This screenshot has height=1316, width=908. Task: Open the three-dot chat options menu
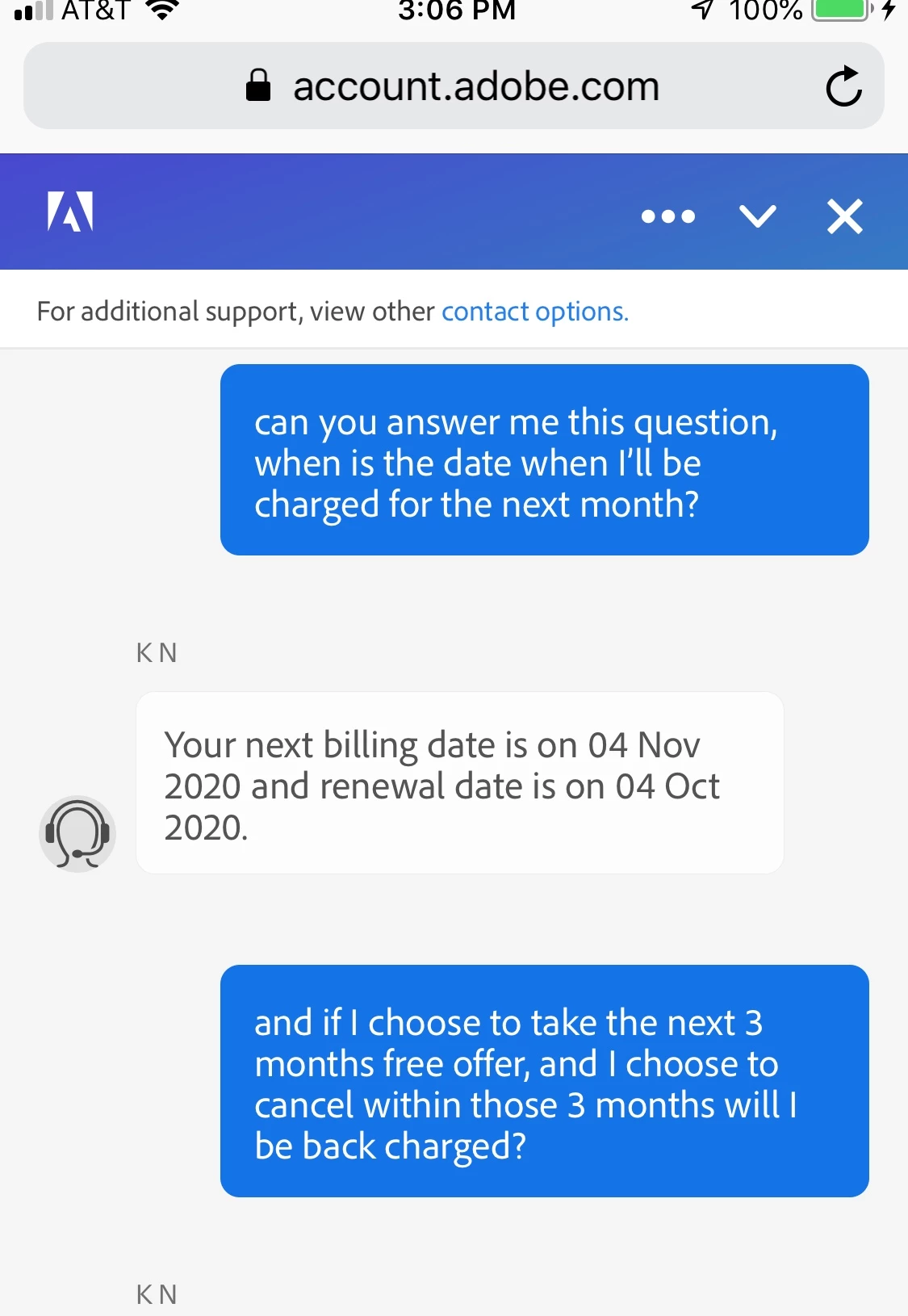tap(667, 216)
